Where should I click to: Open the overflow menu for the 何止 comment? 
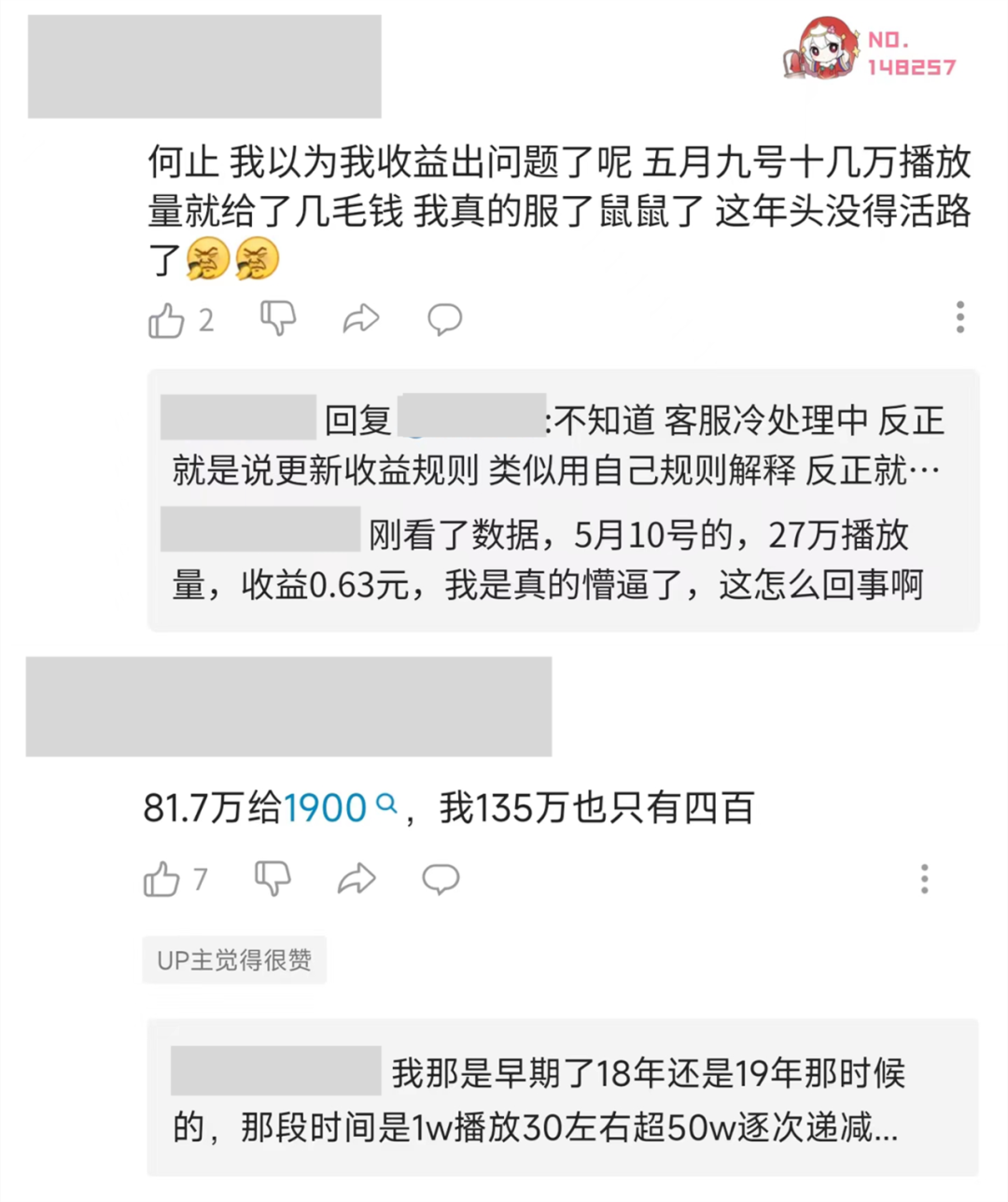tap(959, 318)
